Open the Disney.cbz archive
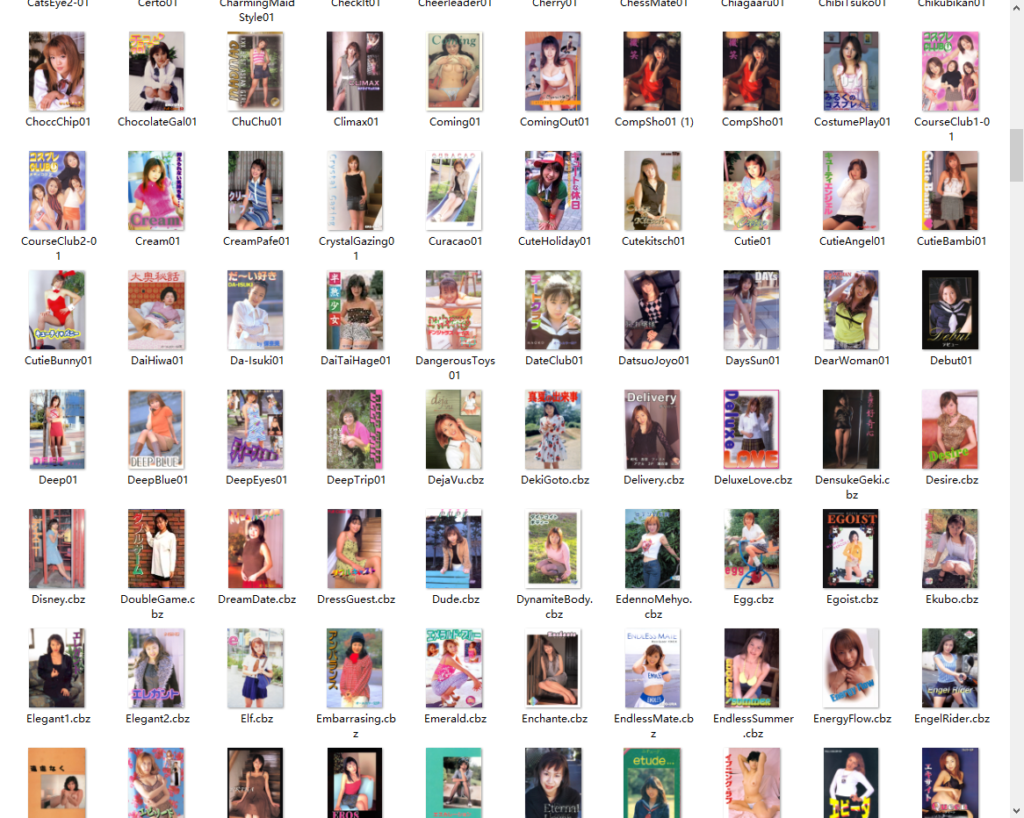Screen dimensions: 1024x818 [x=57, y=548]
